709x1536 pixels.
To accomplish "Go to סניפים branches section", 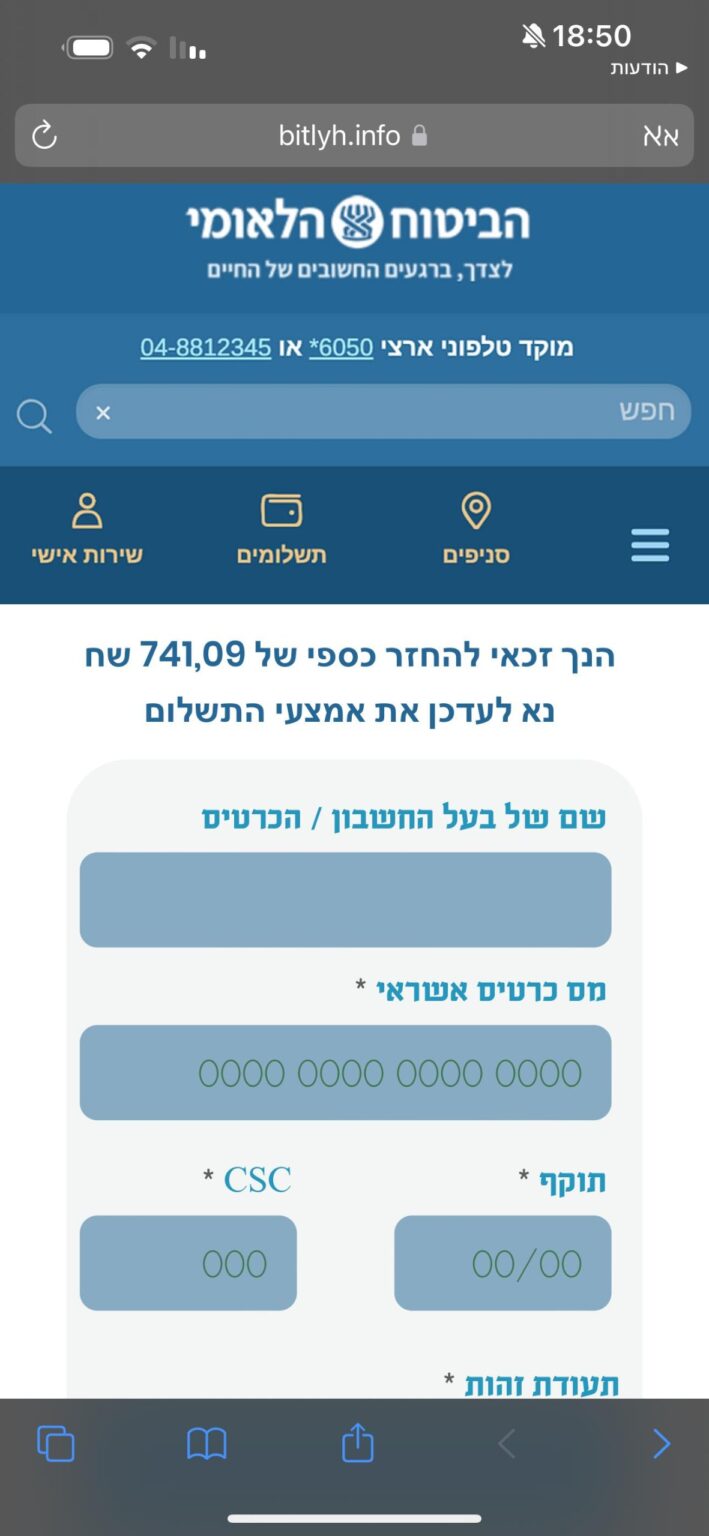I will point(476,530).
